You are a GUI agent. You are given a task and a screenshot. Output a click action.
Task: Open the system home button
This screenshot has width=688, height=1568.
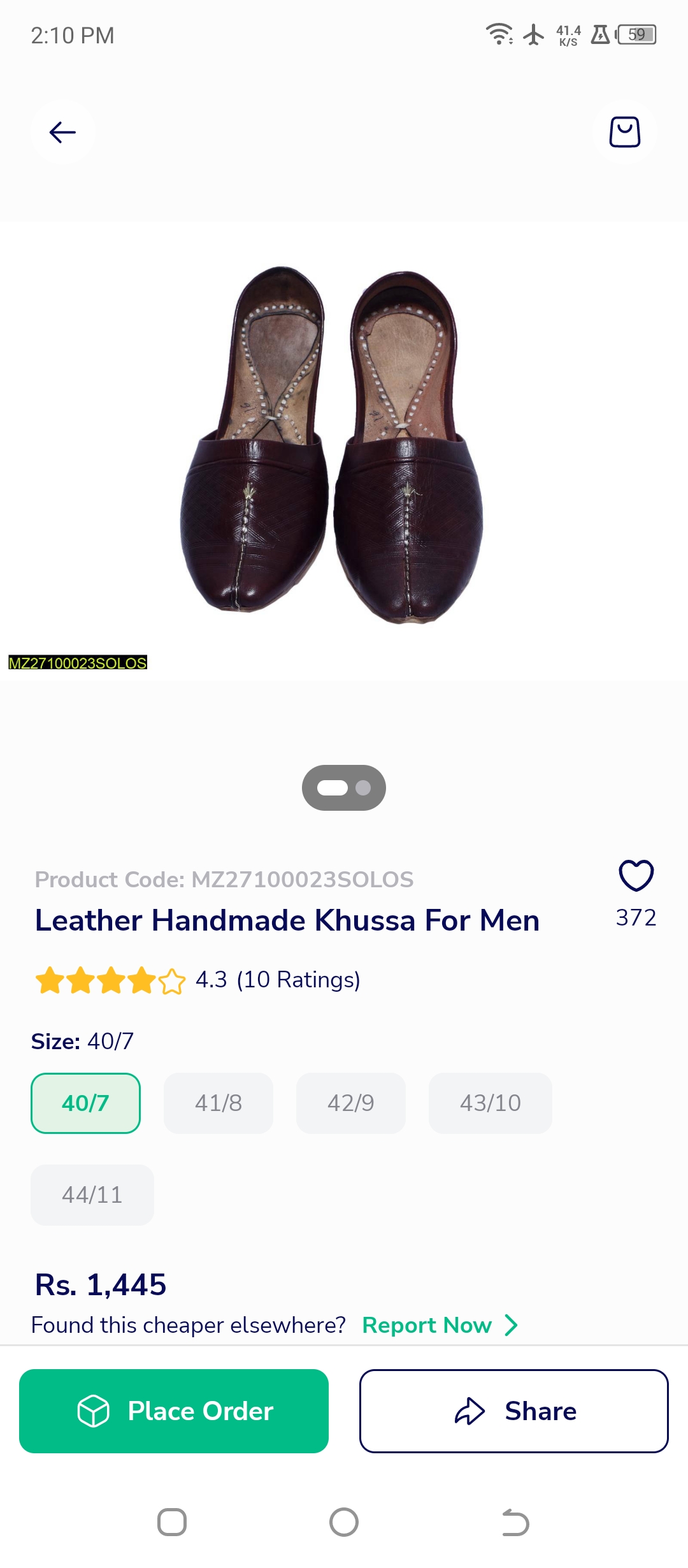point(344,1522)
